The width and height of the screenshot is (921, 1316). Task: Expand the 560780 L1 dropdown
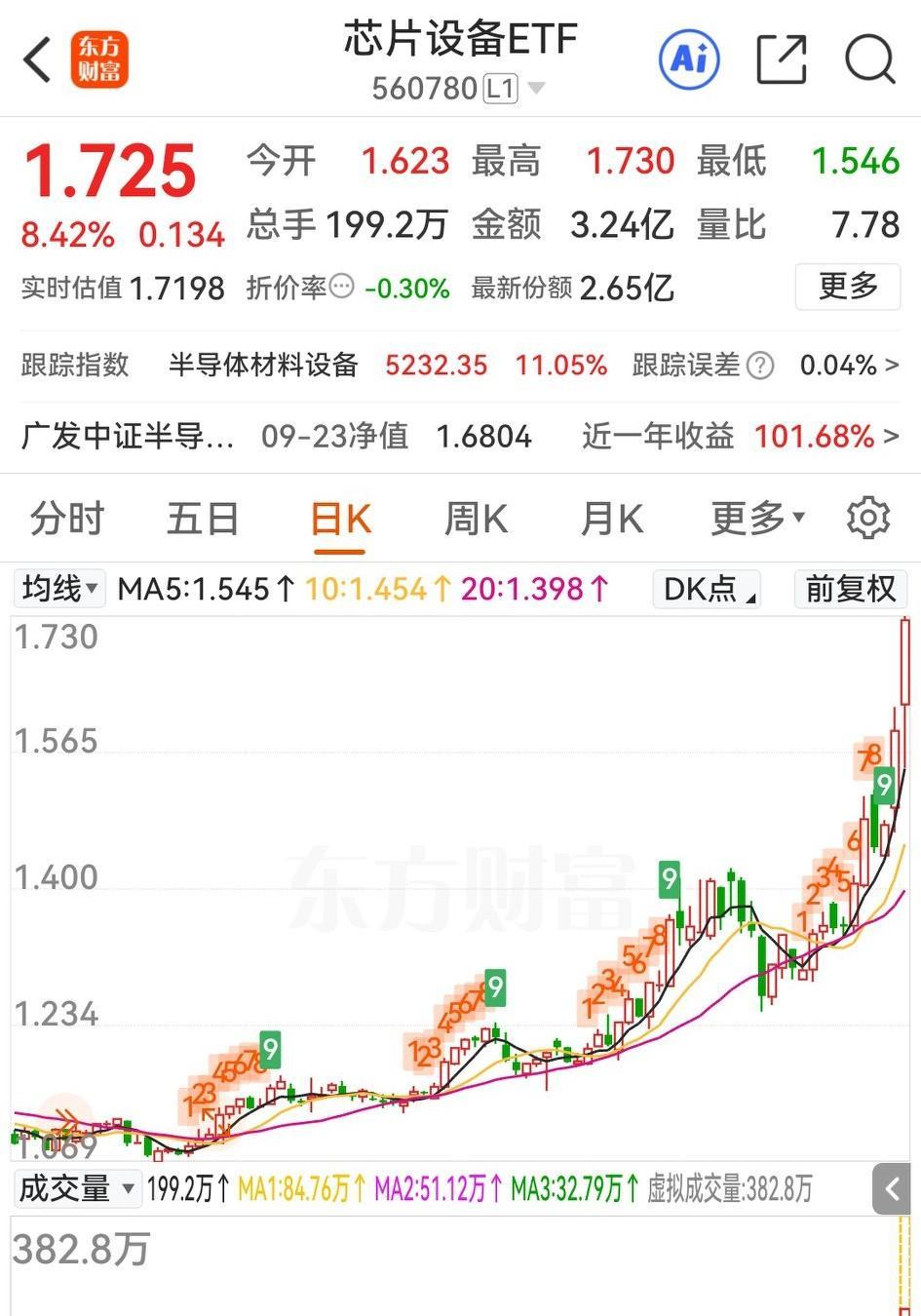[535, 90]
